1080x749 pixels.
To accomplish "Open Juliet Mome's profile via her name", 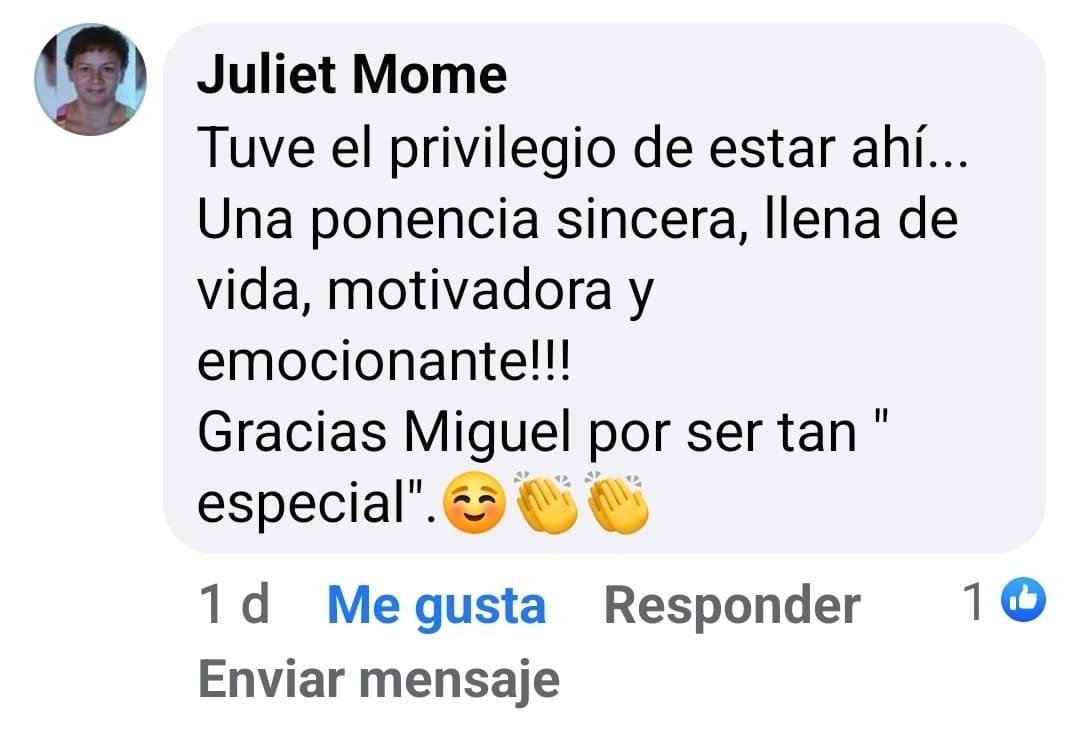I will (352, 74).
